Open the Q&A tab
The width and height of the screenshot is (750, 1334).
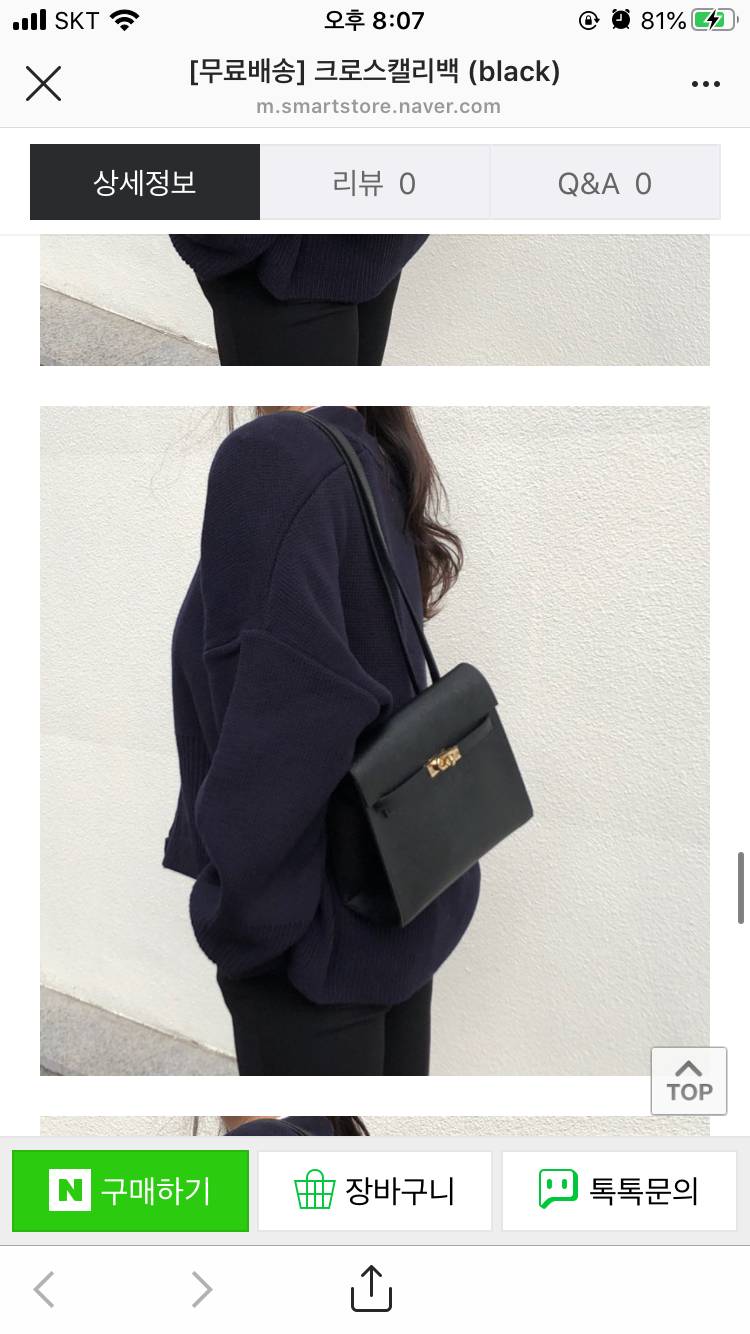tap(605, 183)
